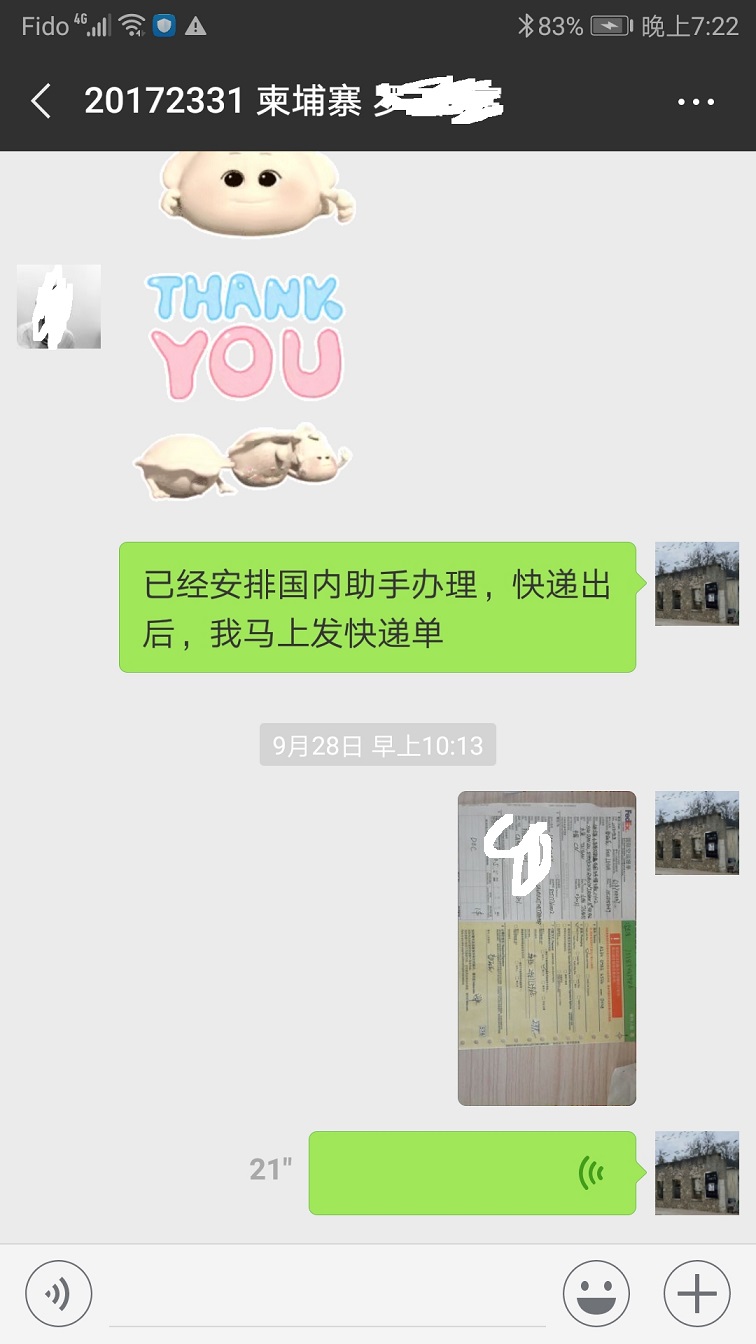Image resolution: width=756 pixels, height=1344 pixels.
Task: Go back using the header arrow
Action: [41, 102]
